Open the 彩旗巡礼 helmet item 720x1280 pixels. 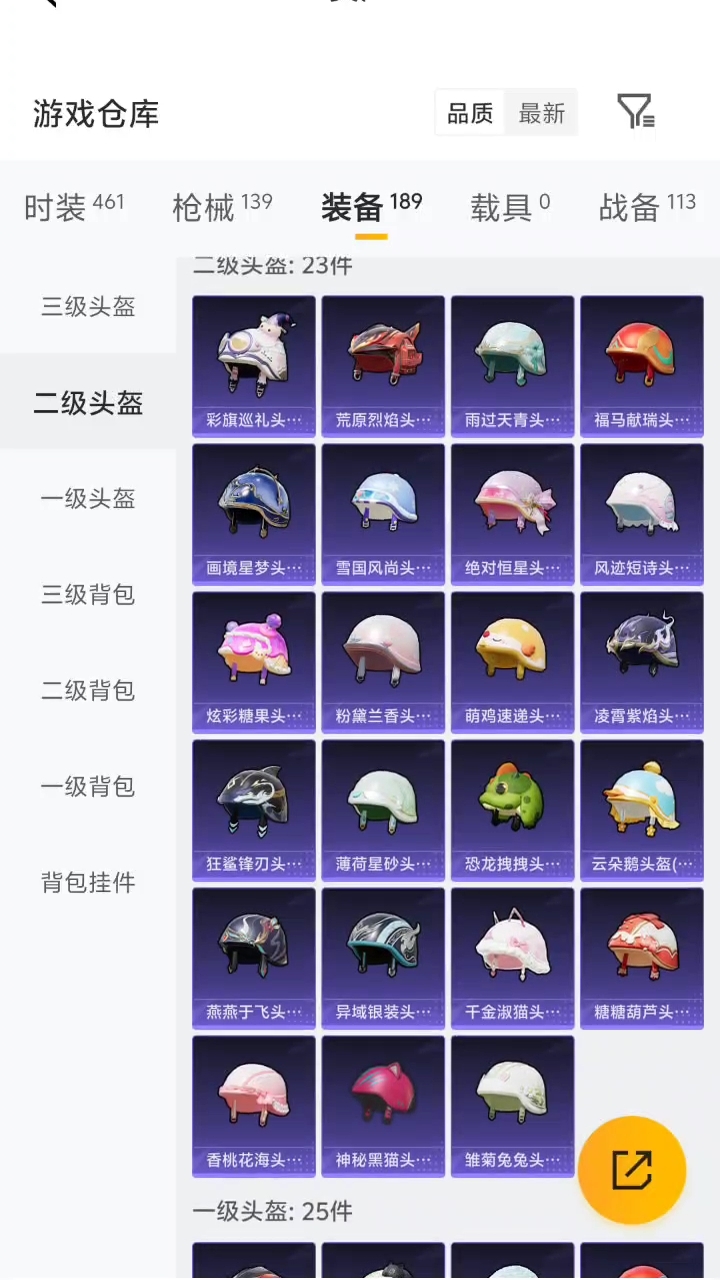pyautogui.click(x=254, y=366)
